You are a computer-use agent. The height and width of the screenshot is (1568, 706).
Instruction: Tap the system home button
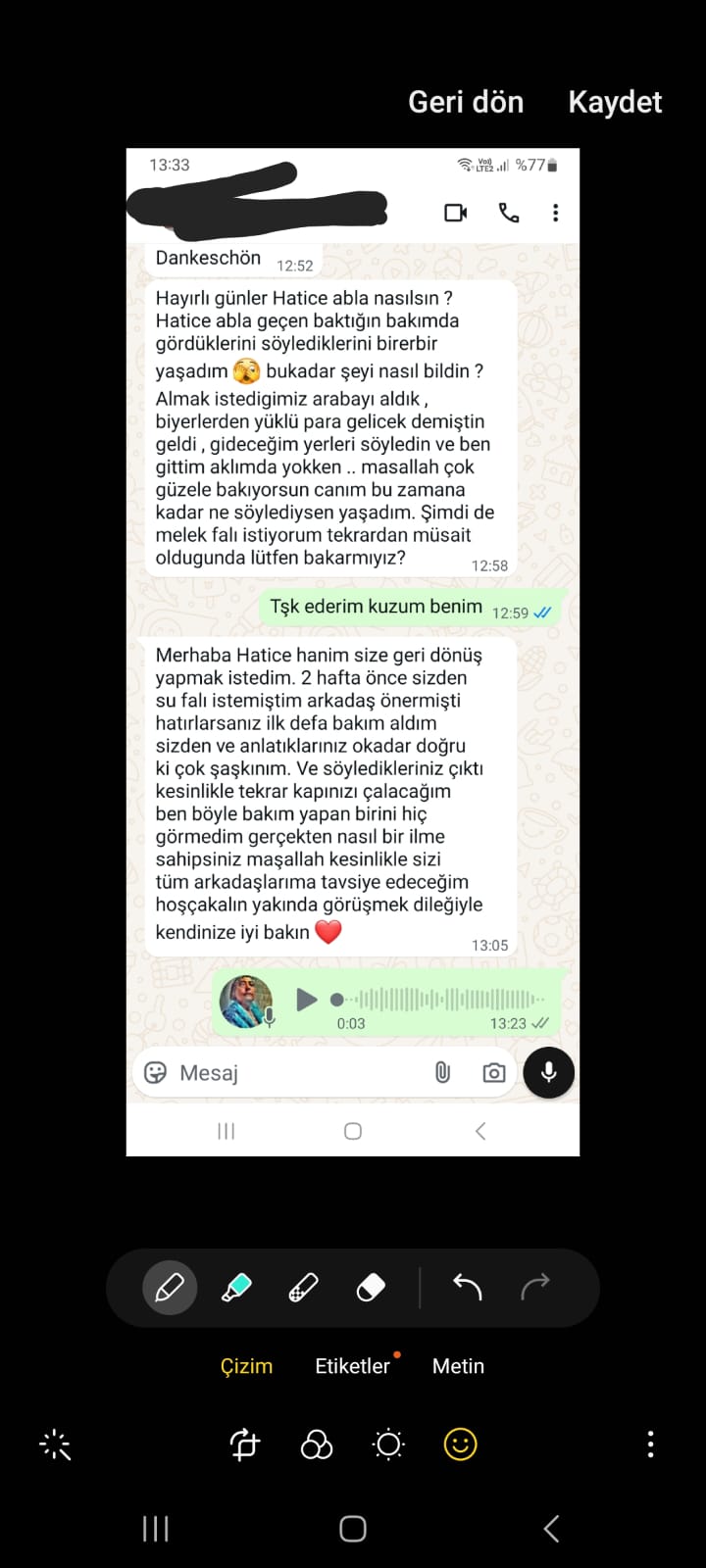tap(353, 1529)
